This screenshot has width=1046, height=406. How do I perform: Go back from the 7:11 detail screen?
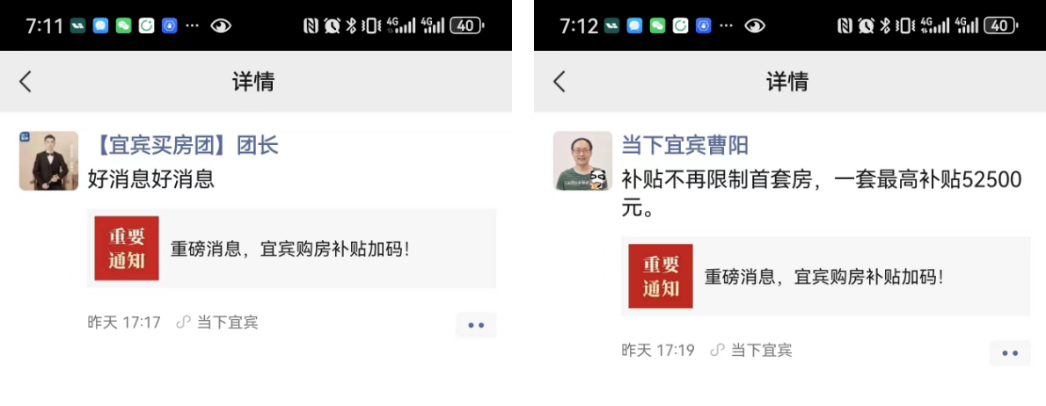click(26, 82)
